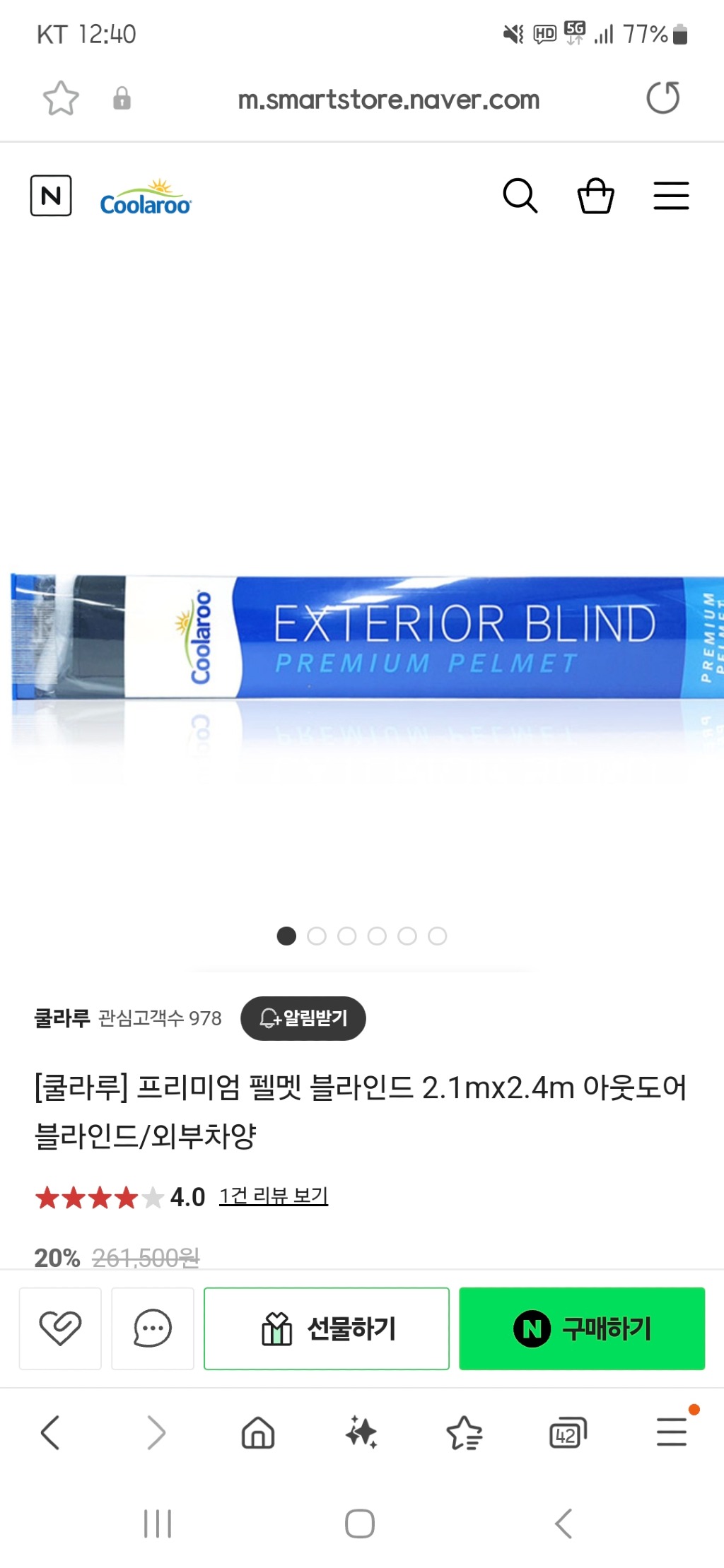
Task: Tap the 구매하기 buy button
Action: pos(582,1328)
